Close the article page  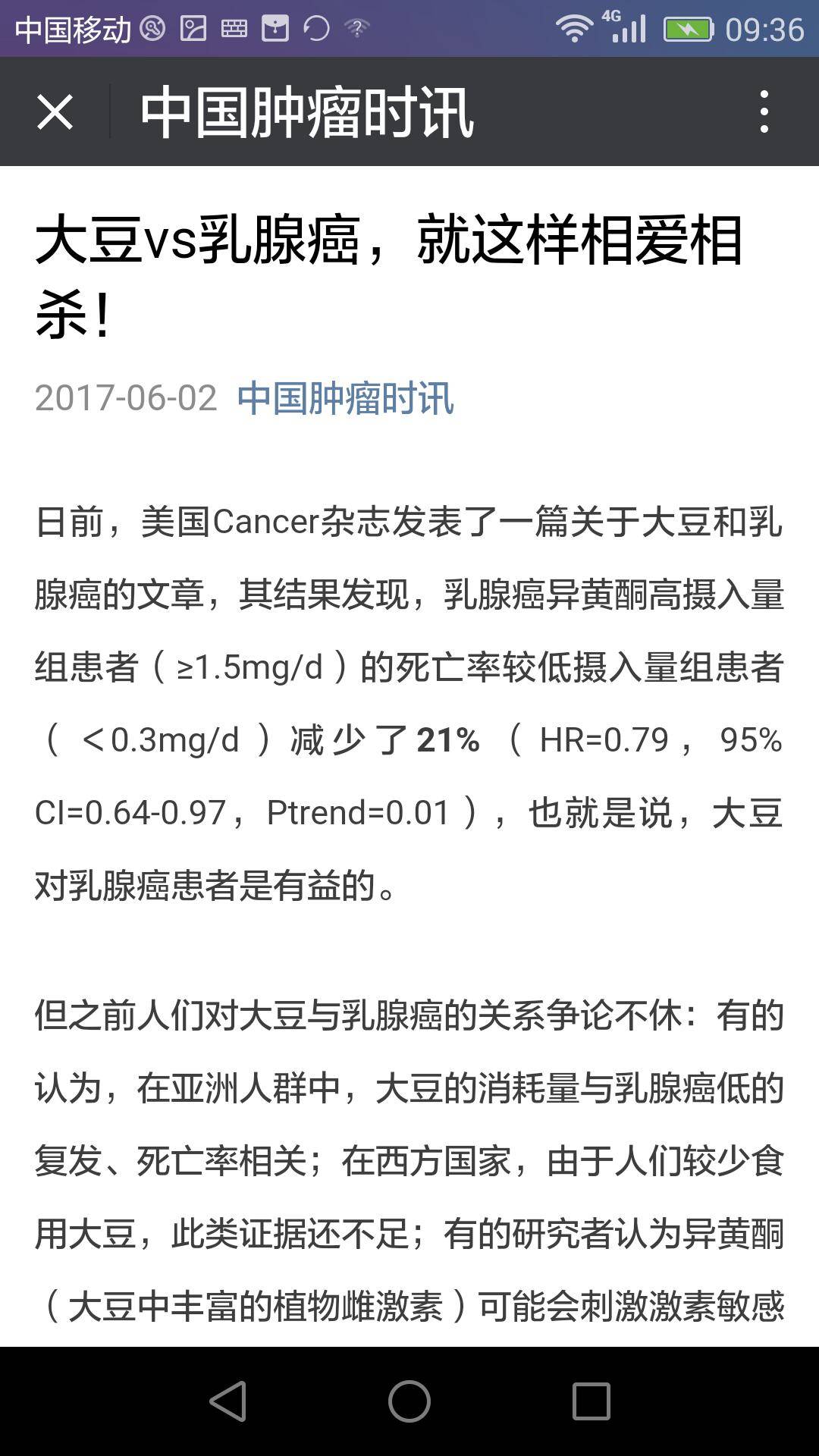click(x=55, y=112)
